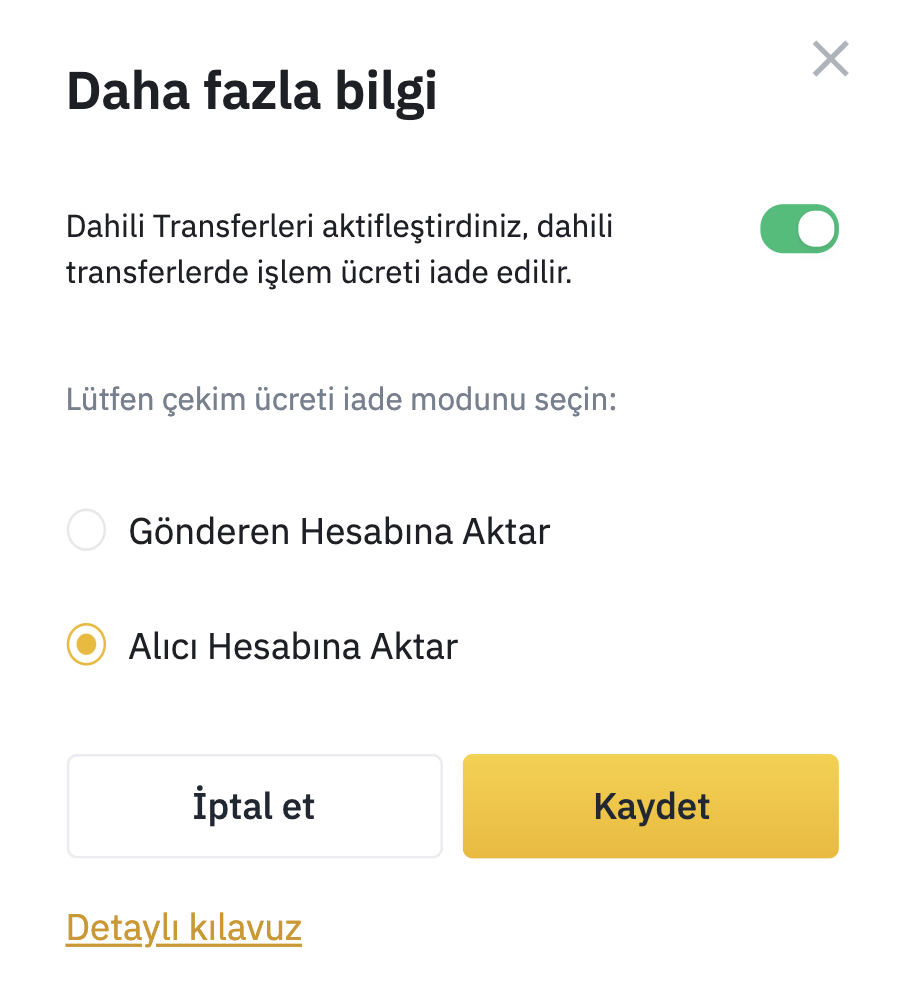Save settings with Kaydet
900x994 pixels.
pyautogui.click(x=650, y=806)
